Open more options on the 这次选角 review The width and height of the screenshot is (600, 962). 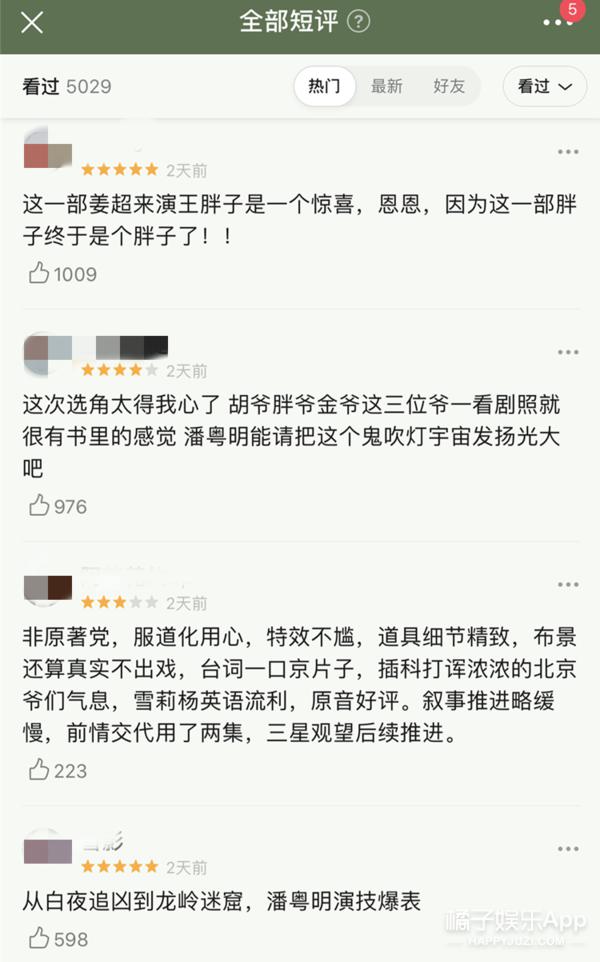coord(568,353)
